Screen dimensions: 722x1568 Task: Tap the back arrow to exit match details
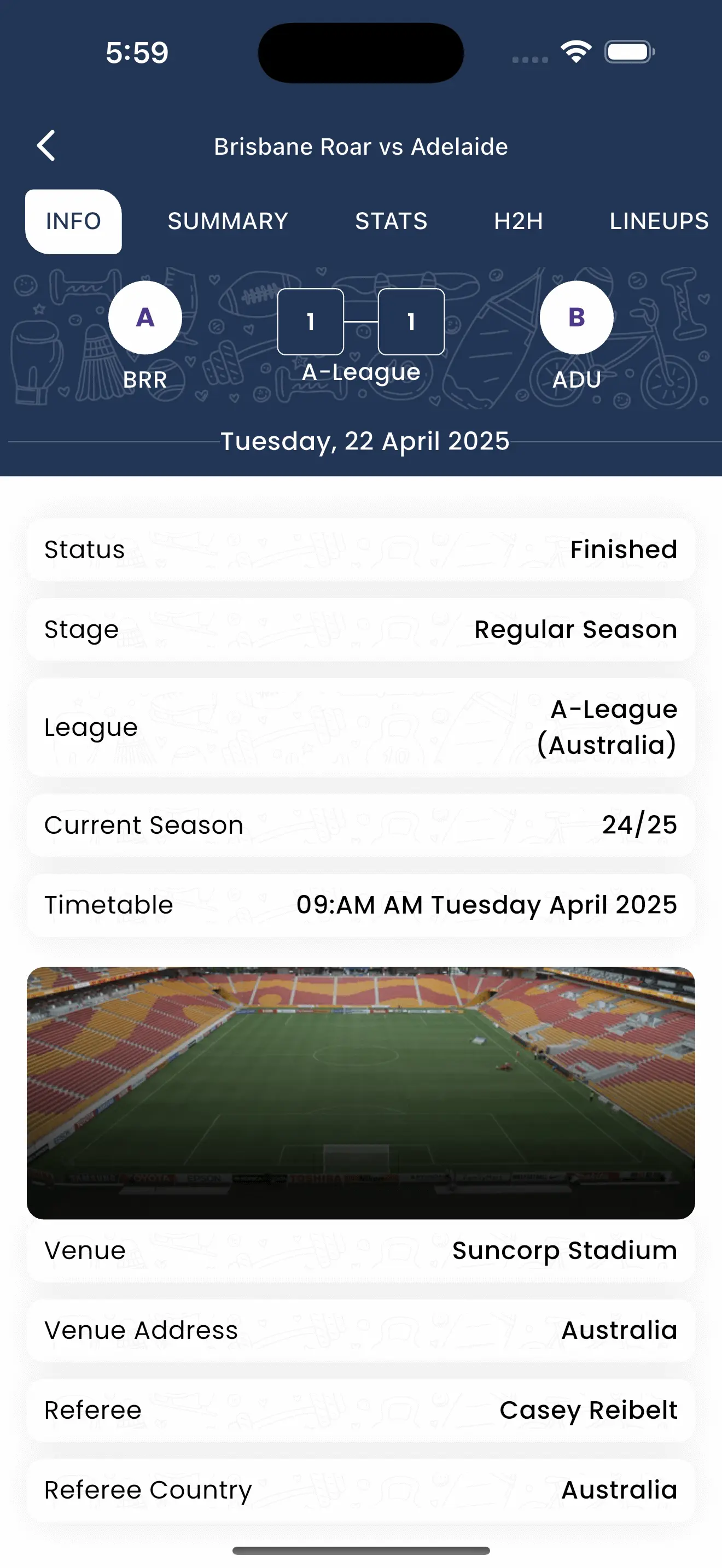[48, 146]
